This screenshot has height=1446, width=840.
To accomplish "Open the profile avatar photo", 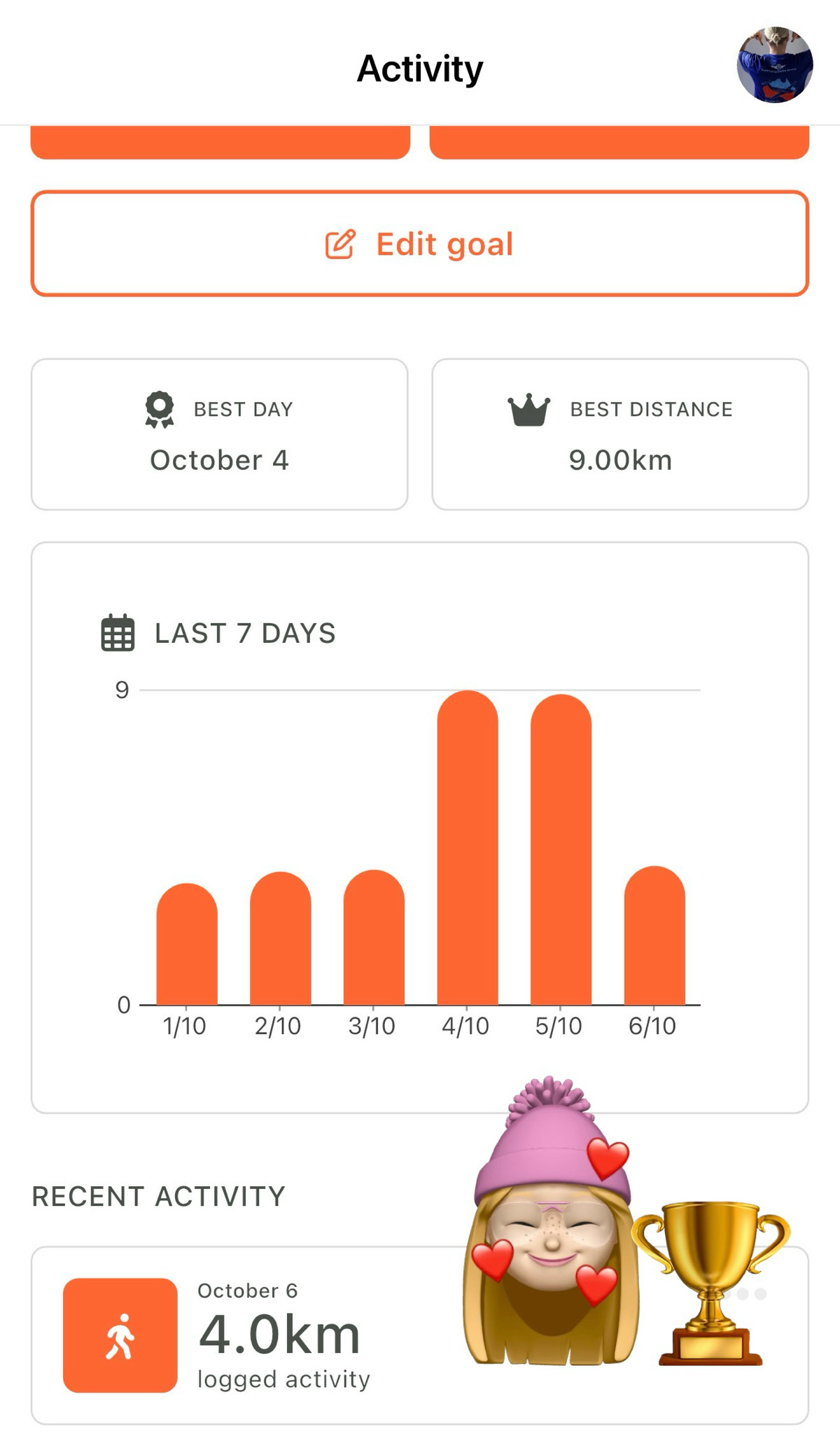I will click(x=774, y=66).
